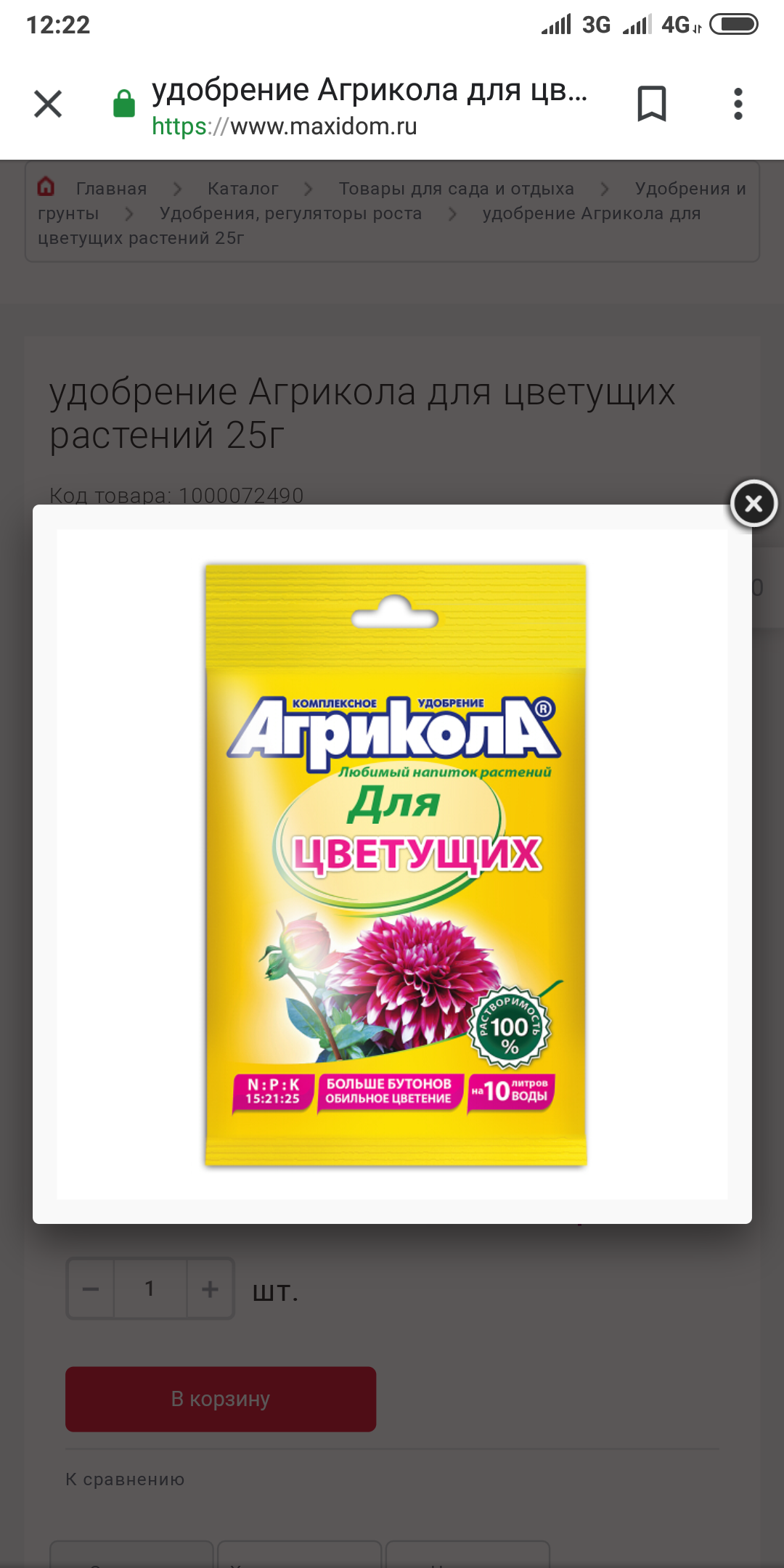784x1568 pixels.
Task: Close the browser custom tab
Action: tap(48, 104)
